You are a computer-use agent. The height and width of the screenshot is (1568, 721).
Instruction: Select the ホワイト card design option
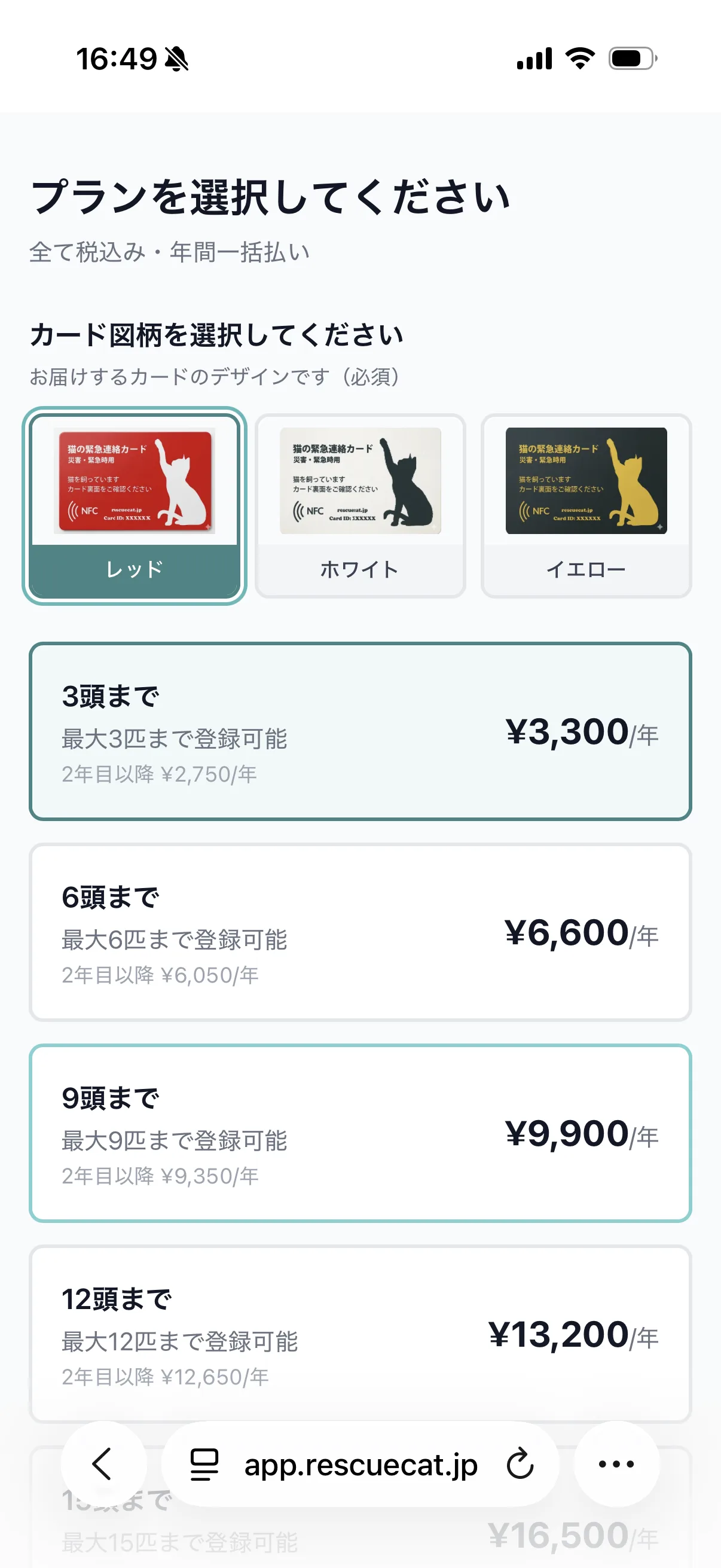tap(360, 505)
